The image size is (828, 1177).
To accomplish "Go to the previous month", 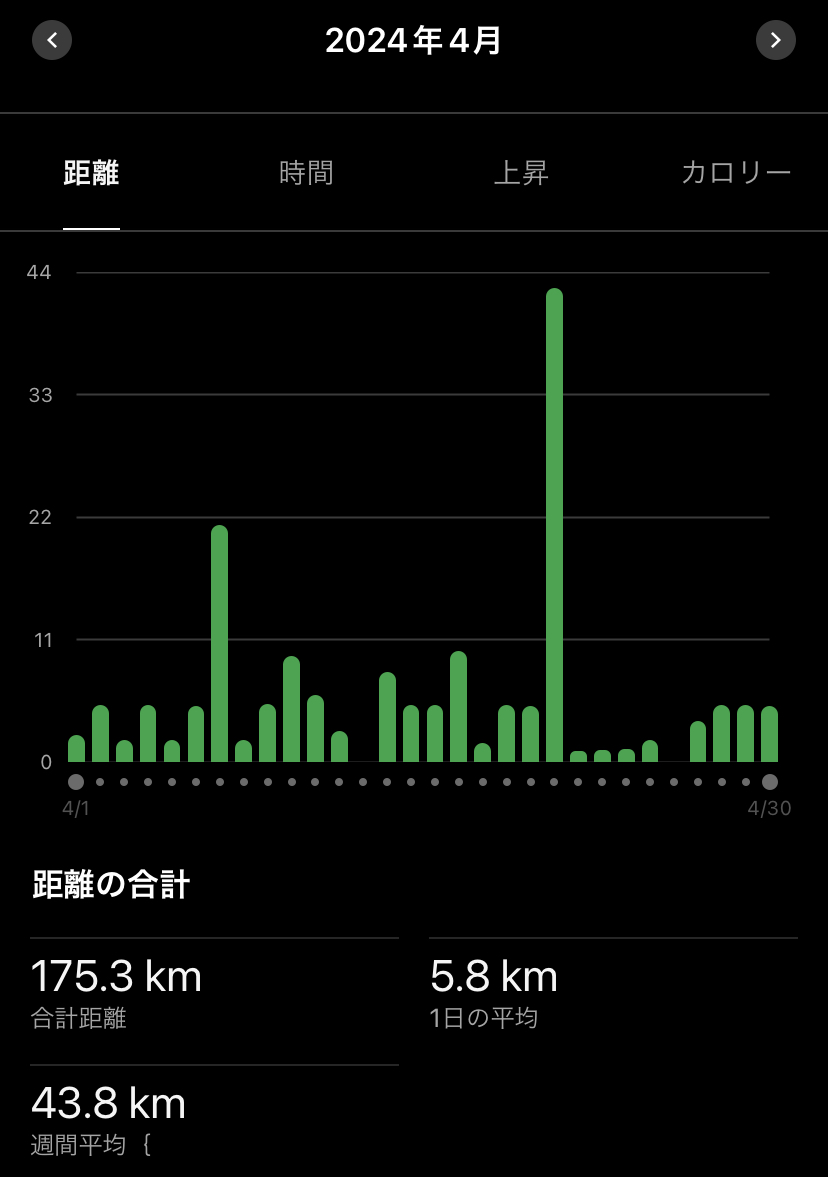I will point(52,41).
